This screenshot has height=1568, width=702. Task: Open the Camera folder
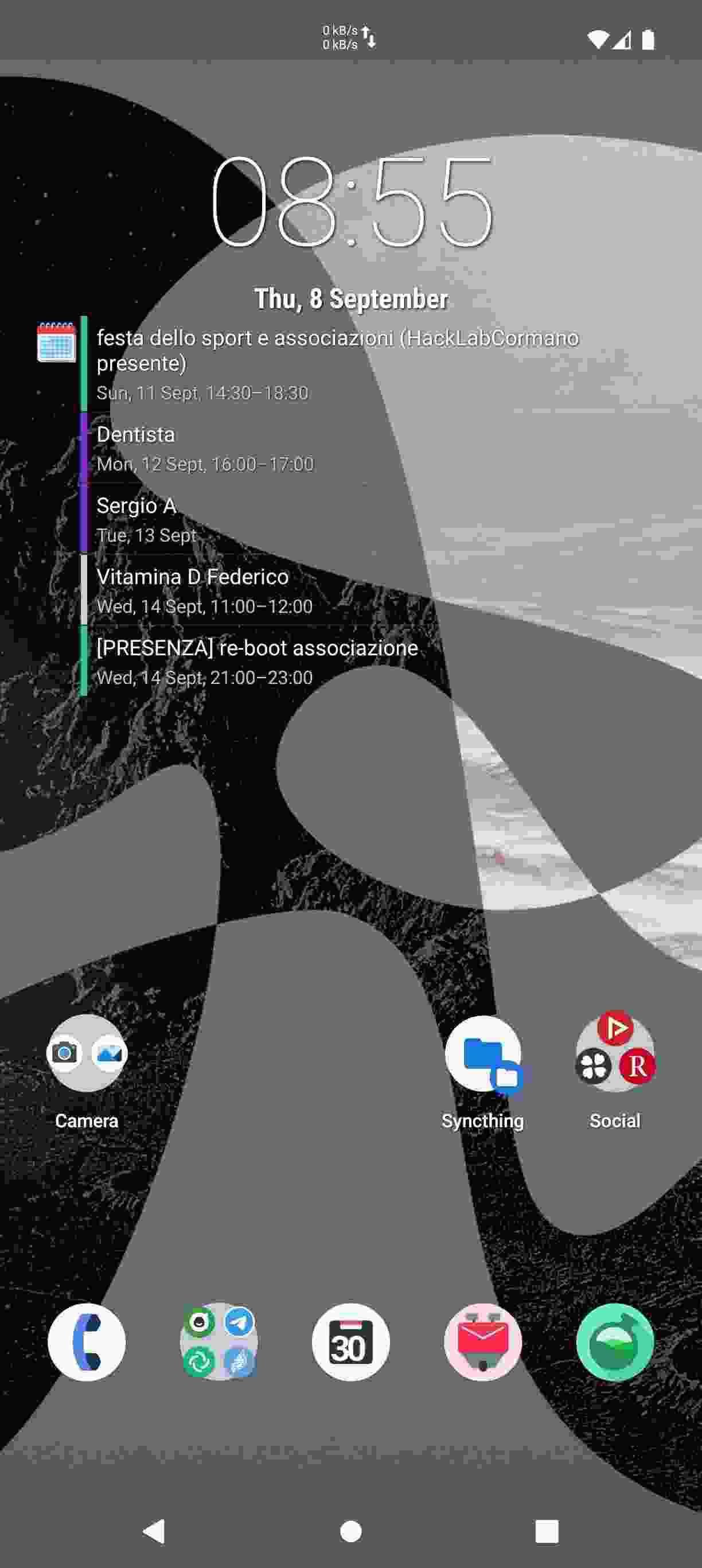pos(87,1053)
